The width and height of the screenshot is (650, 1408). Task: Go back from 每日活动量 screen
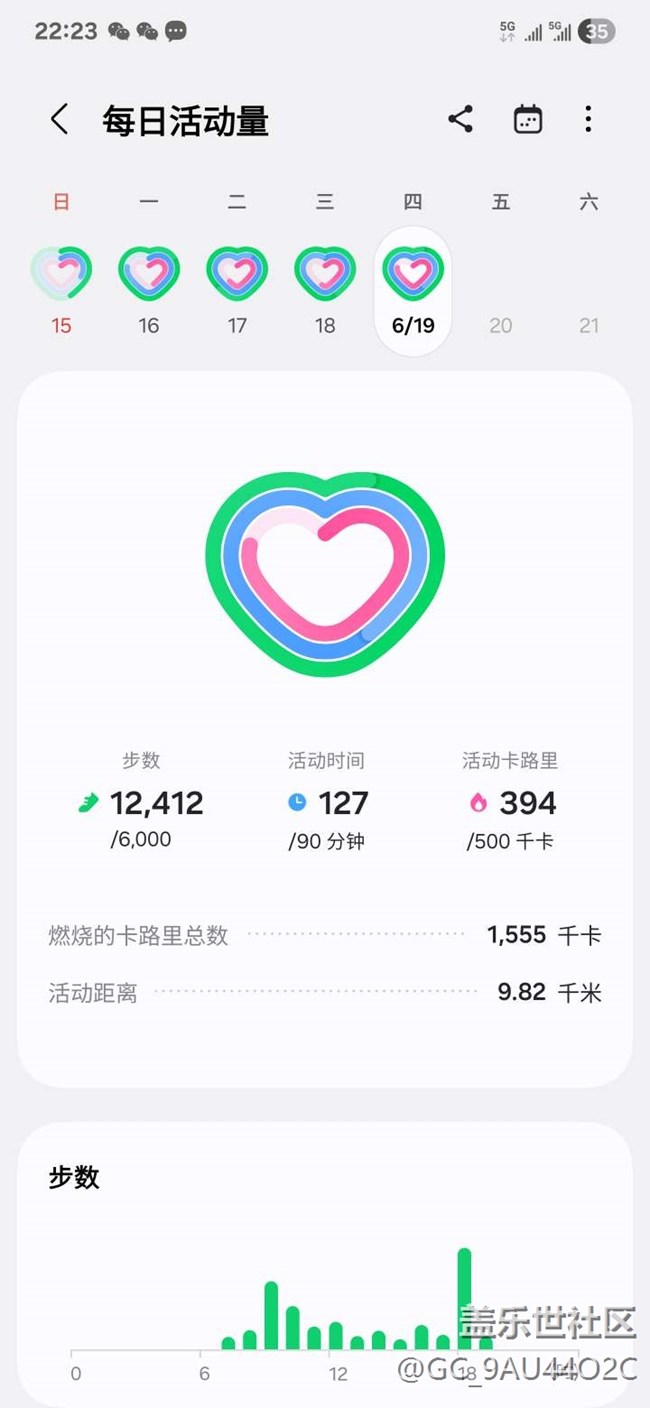coord(60,120)
